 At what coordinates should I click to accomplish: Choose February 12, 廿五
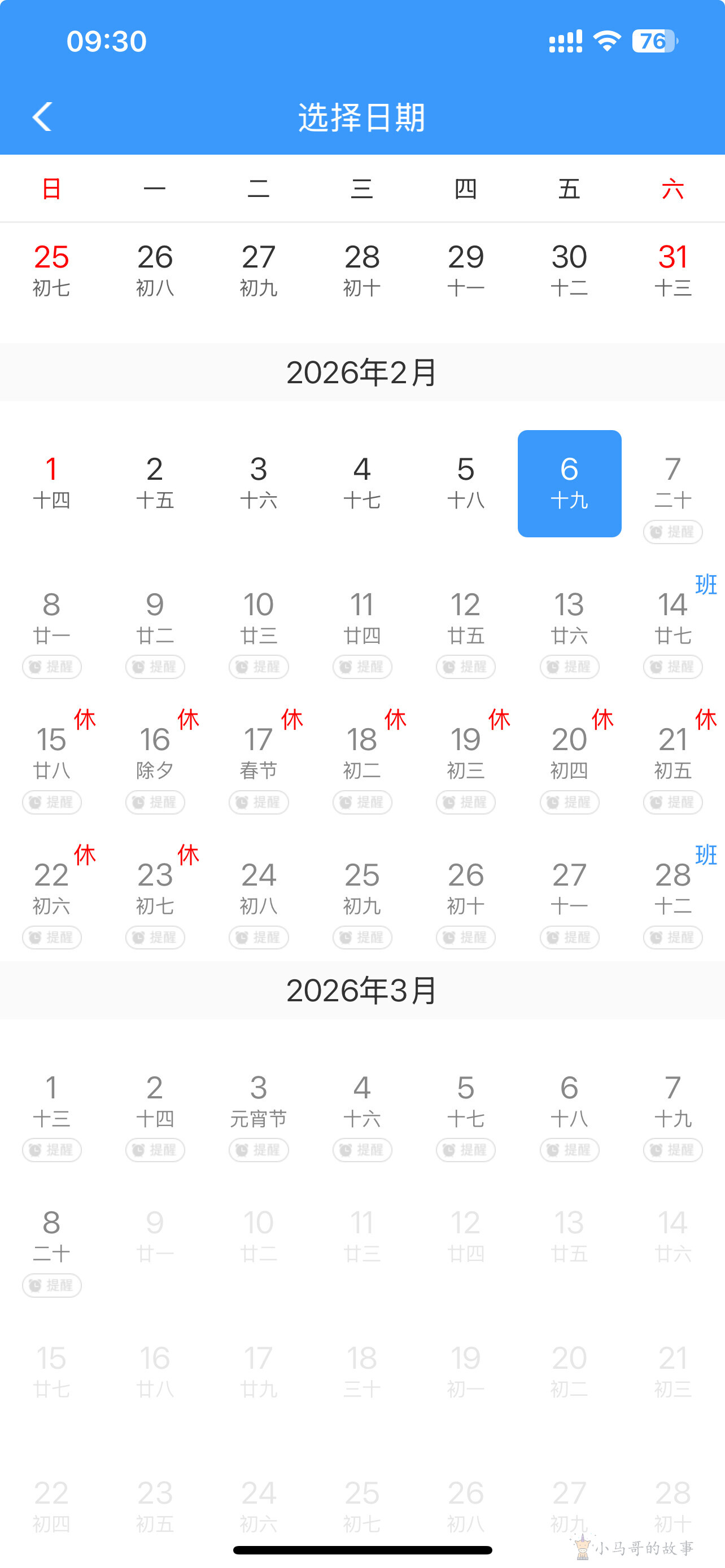[466, 617]
